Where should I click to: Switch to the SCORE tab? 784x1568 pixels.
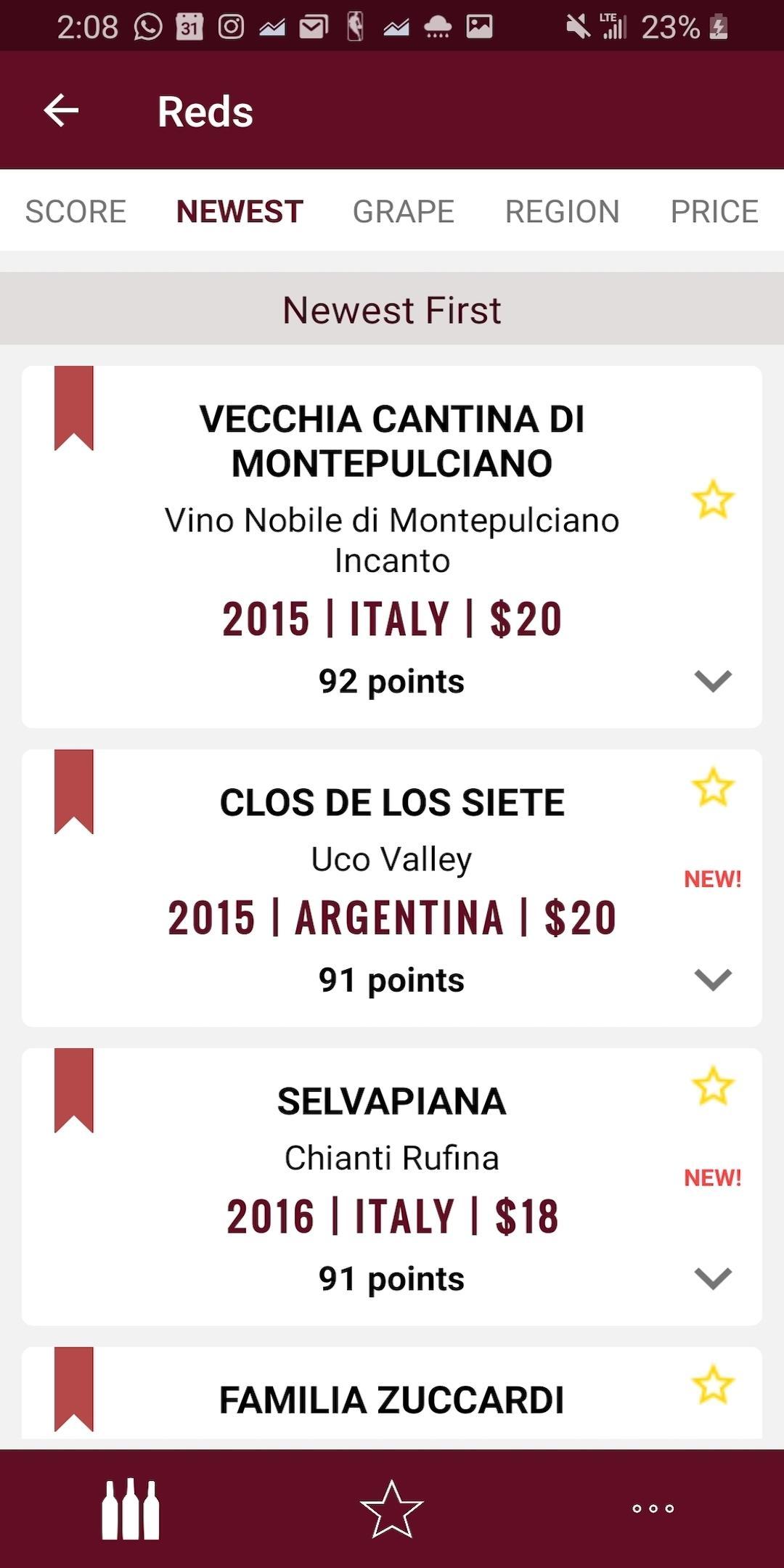pyautogui.click(x=75, y=212)
